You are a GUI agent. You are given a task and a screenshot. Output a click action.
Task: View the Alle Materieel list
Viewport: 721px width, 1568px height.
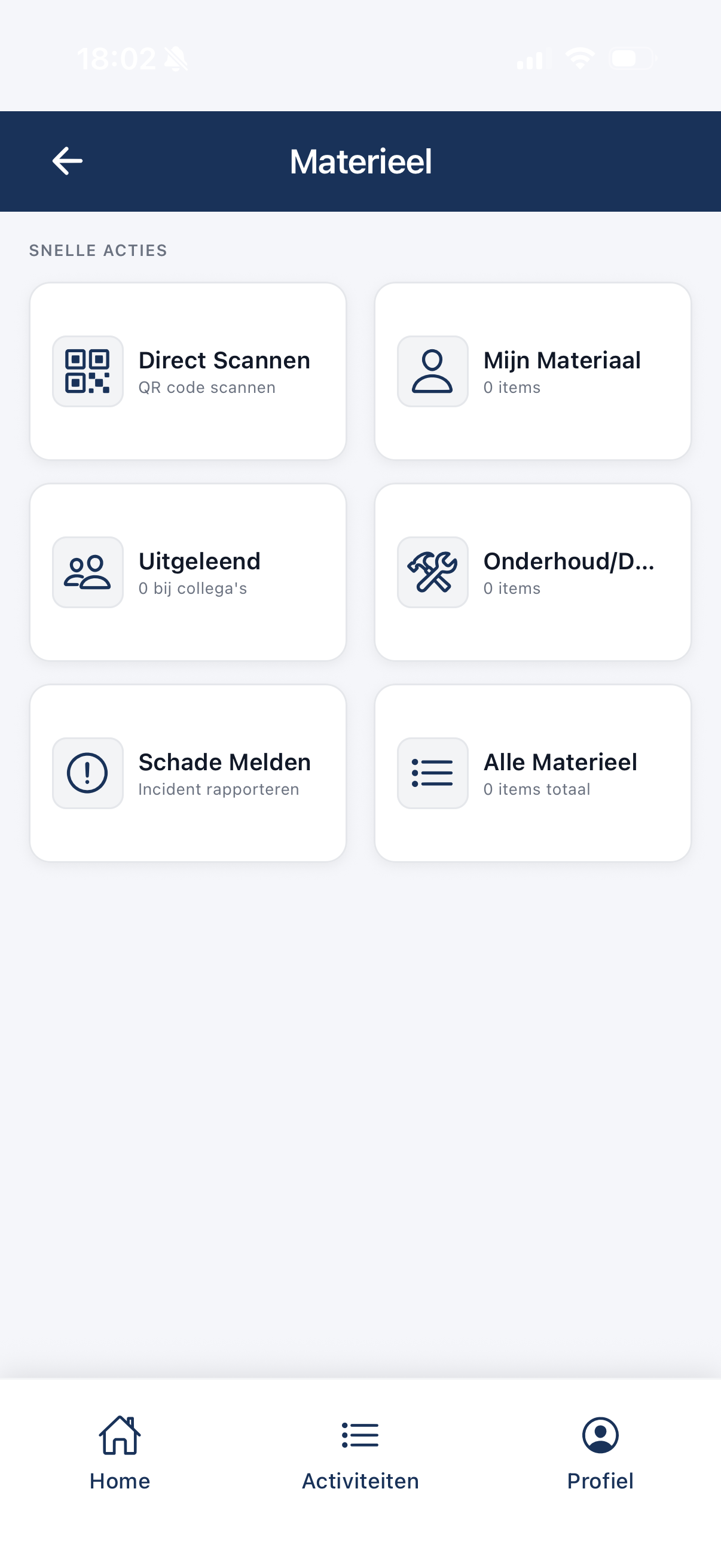(x=533, y=773)
